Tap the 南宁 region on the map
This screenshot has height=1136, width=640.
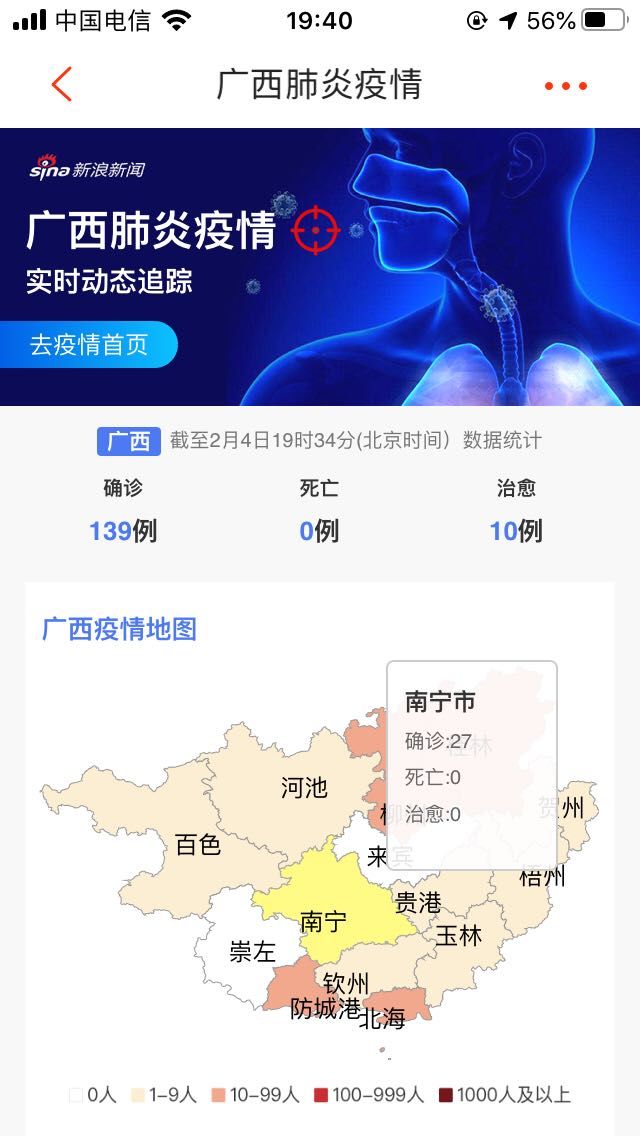click(x=324, y=922)
